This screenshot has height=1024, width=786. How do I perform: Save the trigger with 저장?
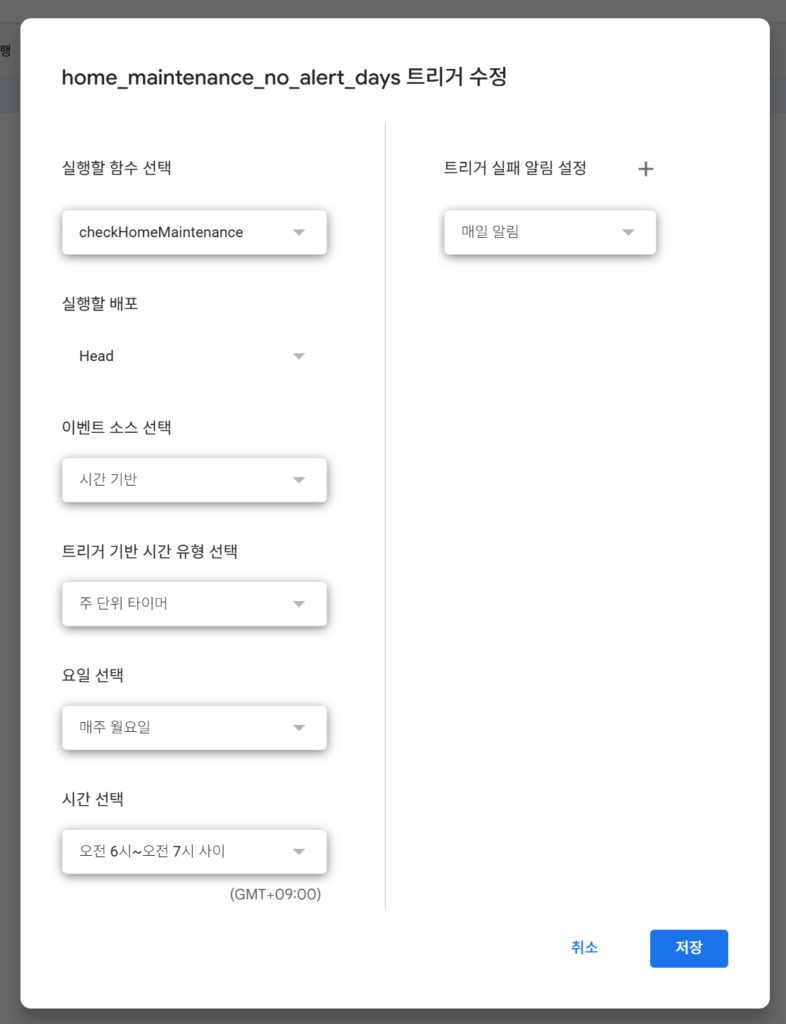(x=689, y=948)
